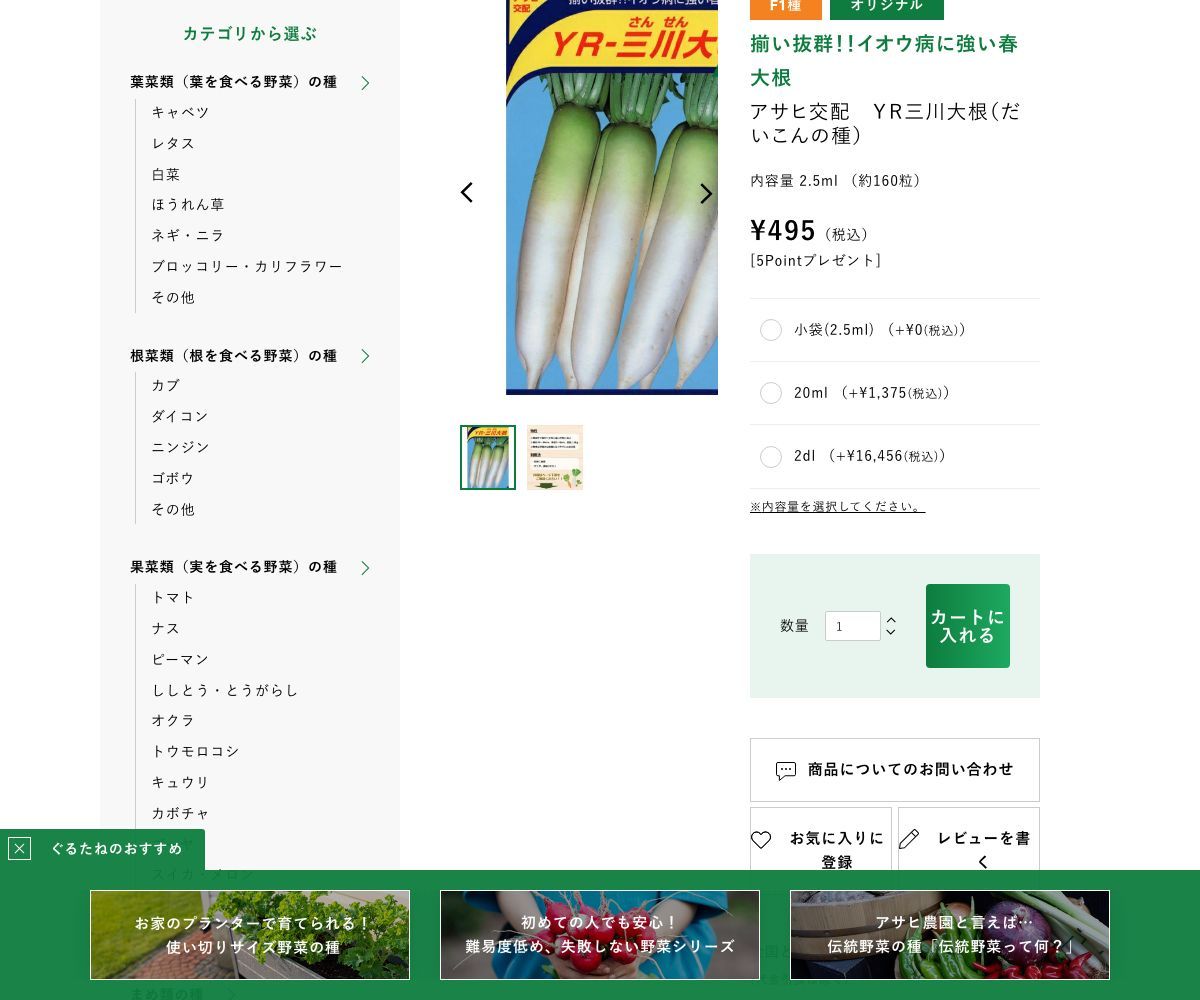Open 商品についてのお問い合わせ

tap(895, 770)
